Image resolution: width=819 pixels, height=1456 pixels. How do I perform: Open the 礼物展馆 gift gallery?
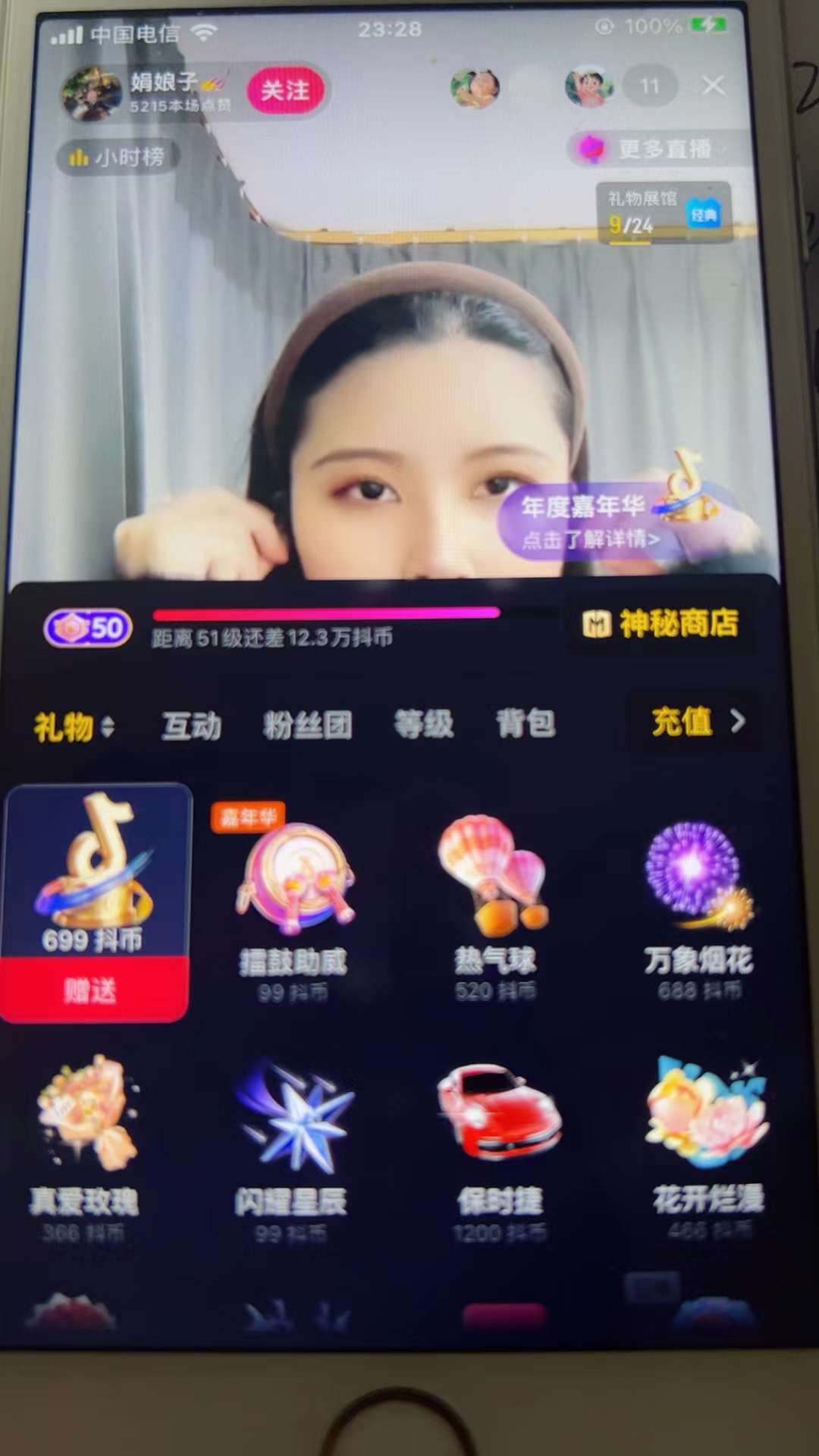click(x=664, y=212)
